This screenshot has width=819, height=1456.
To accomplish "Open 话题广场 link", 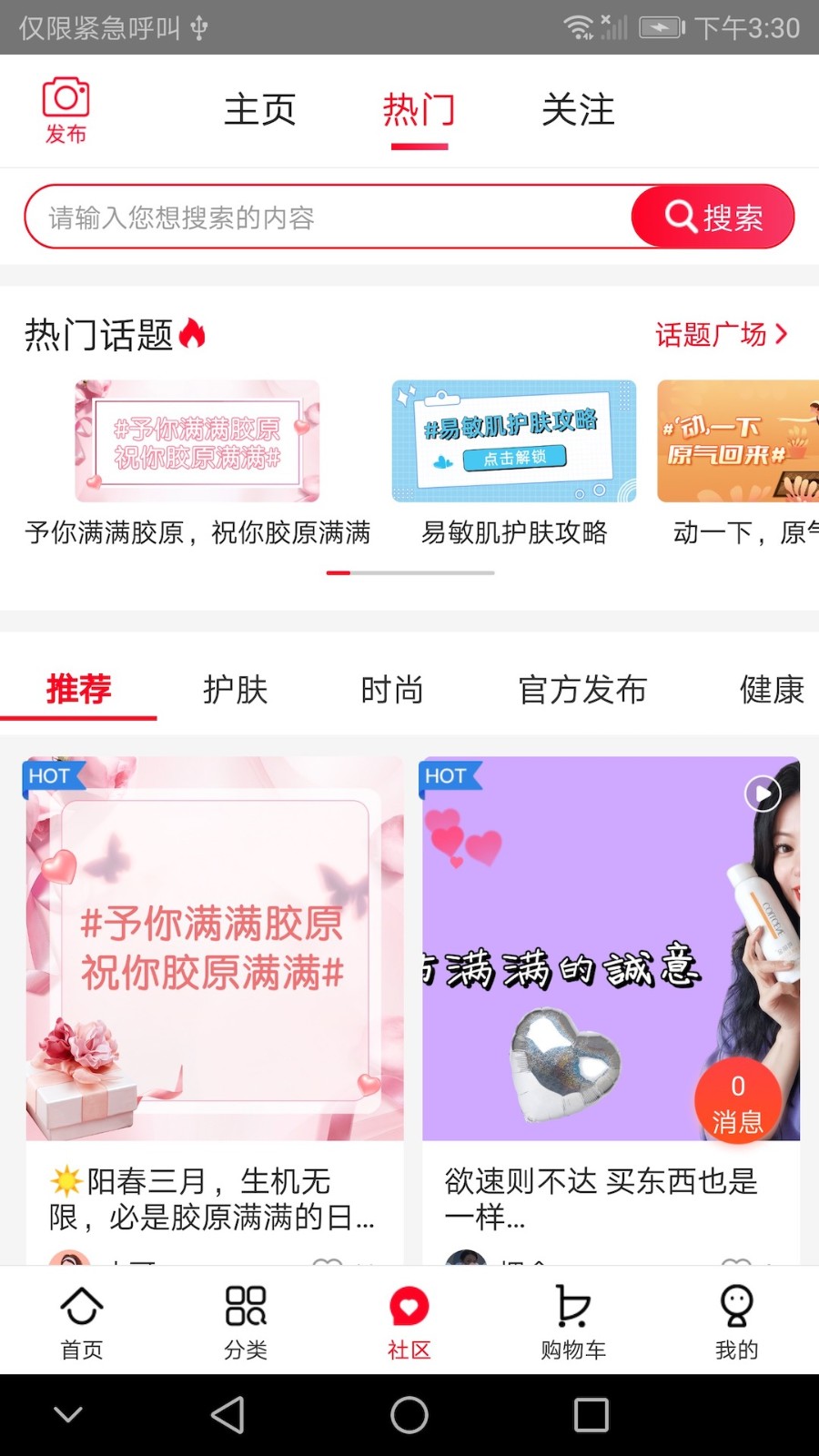I will pos(721,334).
